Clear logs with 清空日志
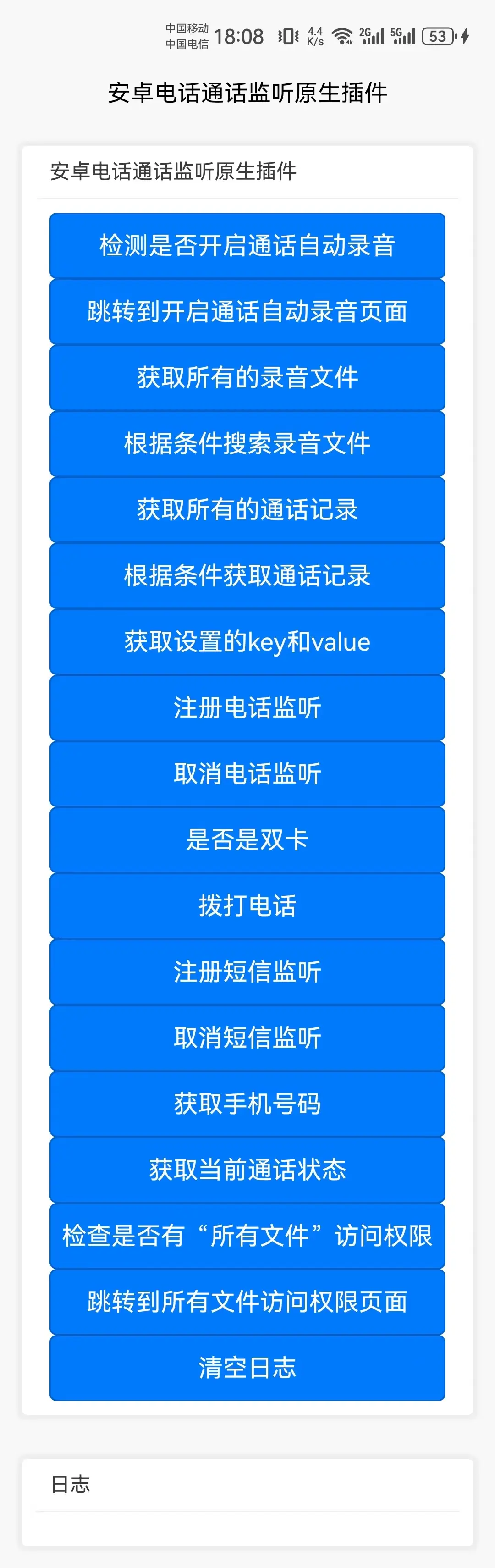Screen dimensions: 495x1568 [x=247, y=1368]
